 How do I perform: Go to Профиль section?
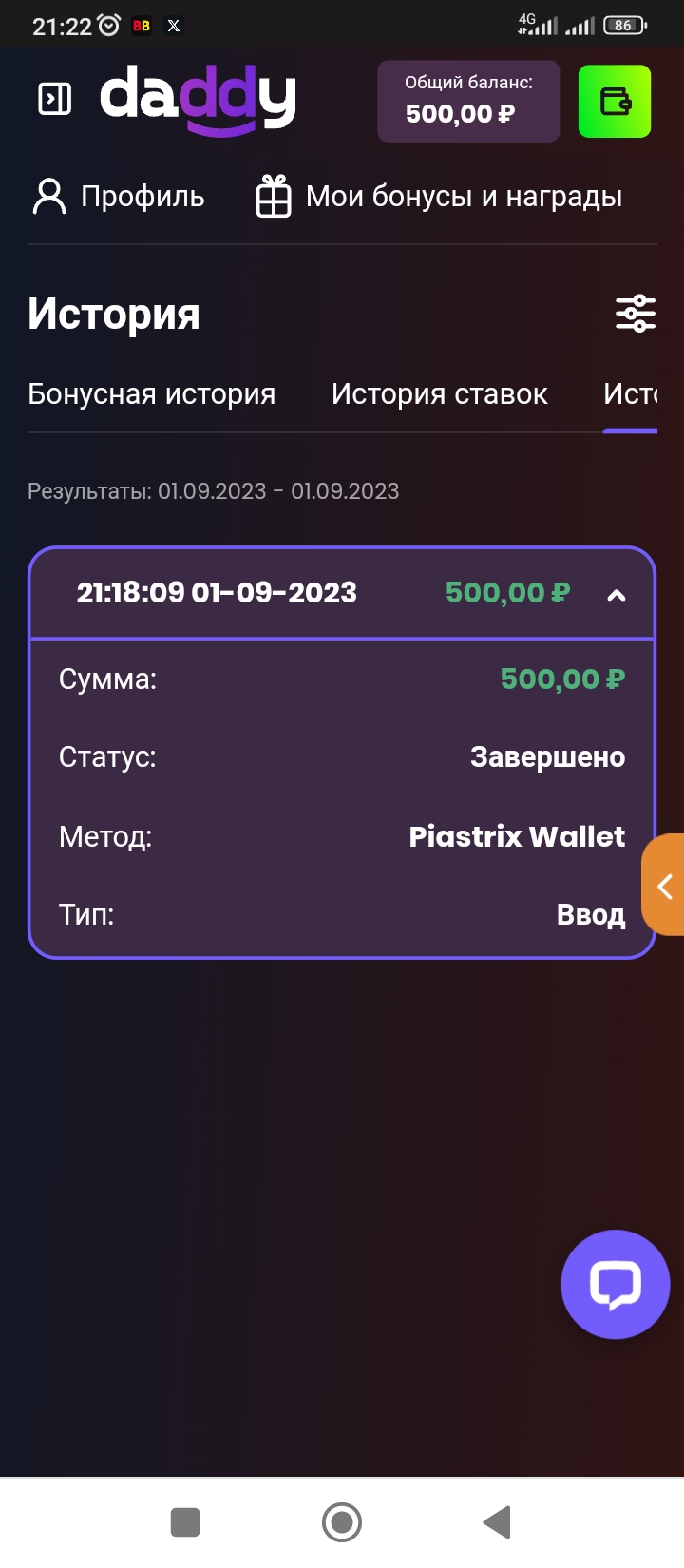pyautogui.click(x=119, y=197)
